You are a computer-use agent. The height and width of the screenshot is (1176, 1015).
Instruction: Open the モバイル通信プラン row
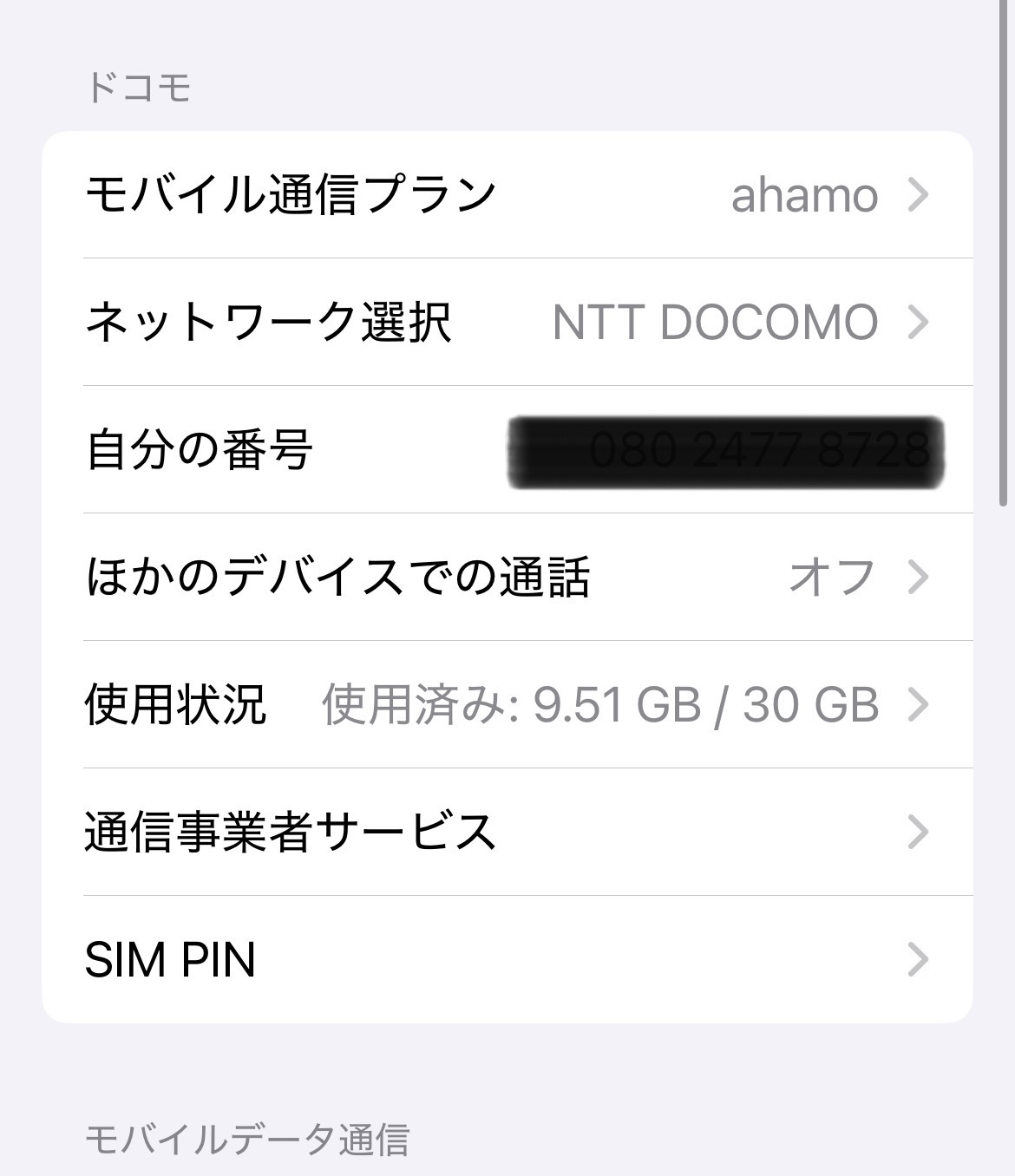pos(507,194)
